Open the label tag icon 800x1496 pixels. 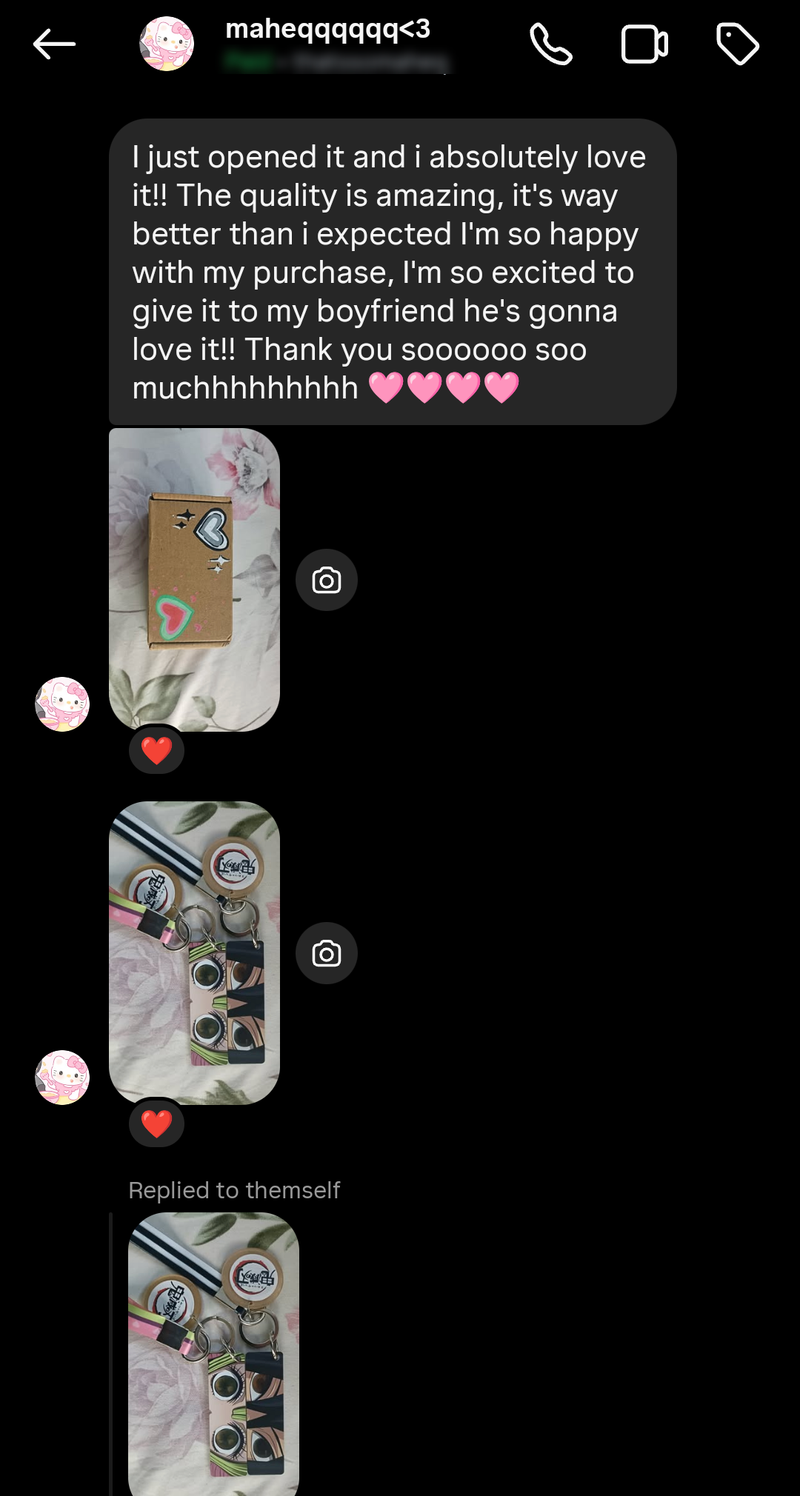pyautogui.click(x=738, y=44)
